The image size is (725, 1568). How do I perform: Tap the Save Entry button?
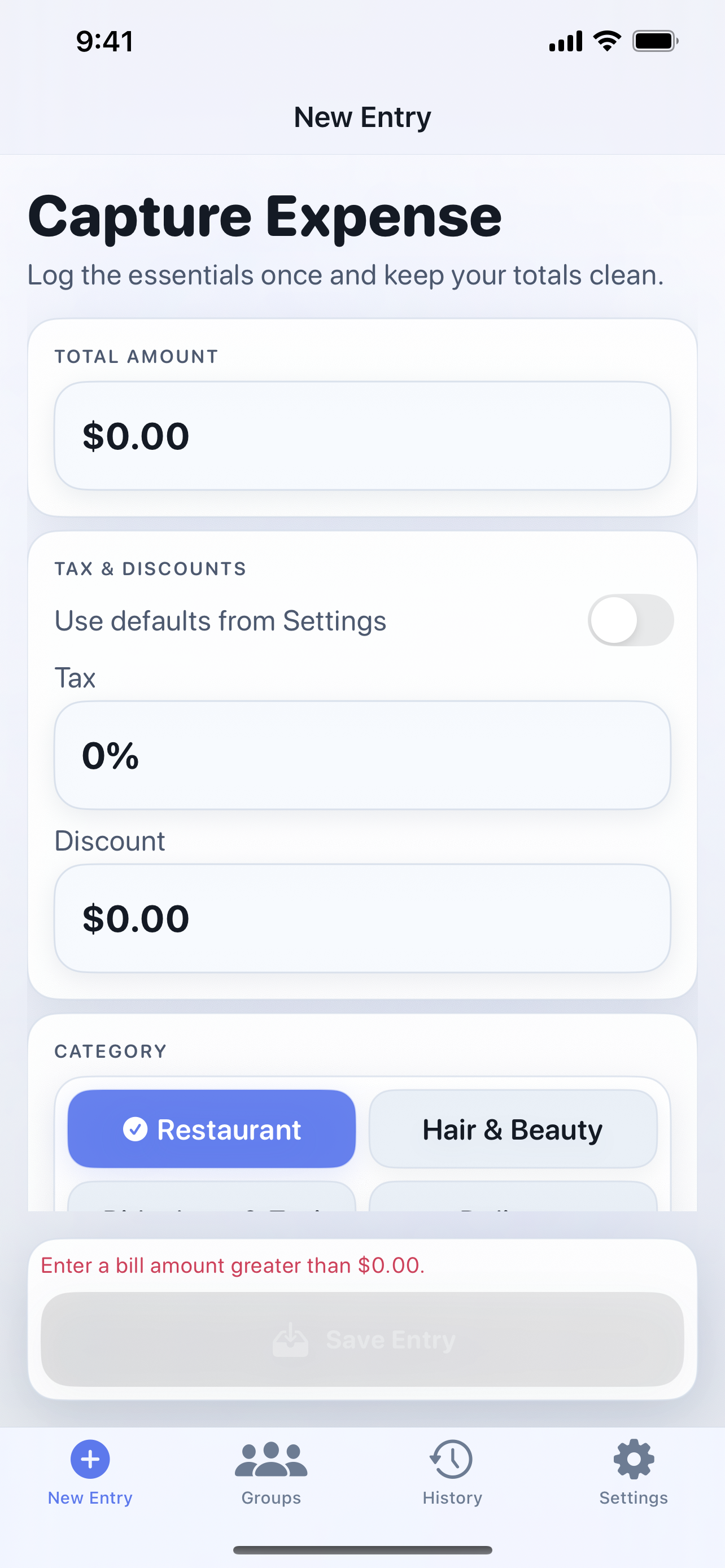click(x=362, y=1339)
